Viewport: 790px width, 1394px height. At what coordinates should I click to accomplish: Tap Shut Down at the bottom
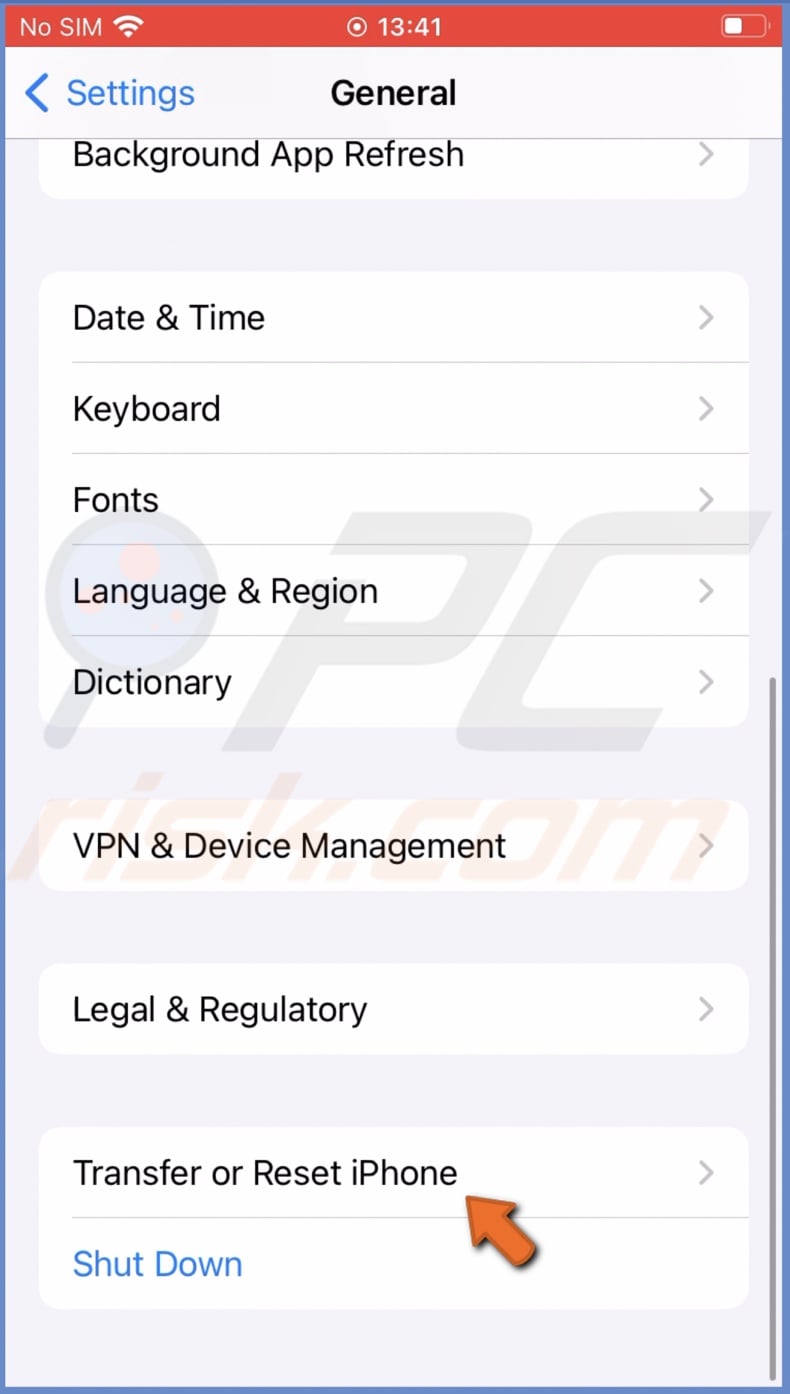157,1264
